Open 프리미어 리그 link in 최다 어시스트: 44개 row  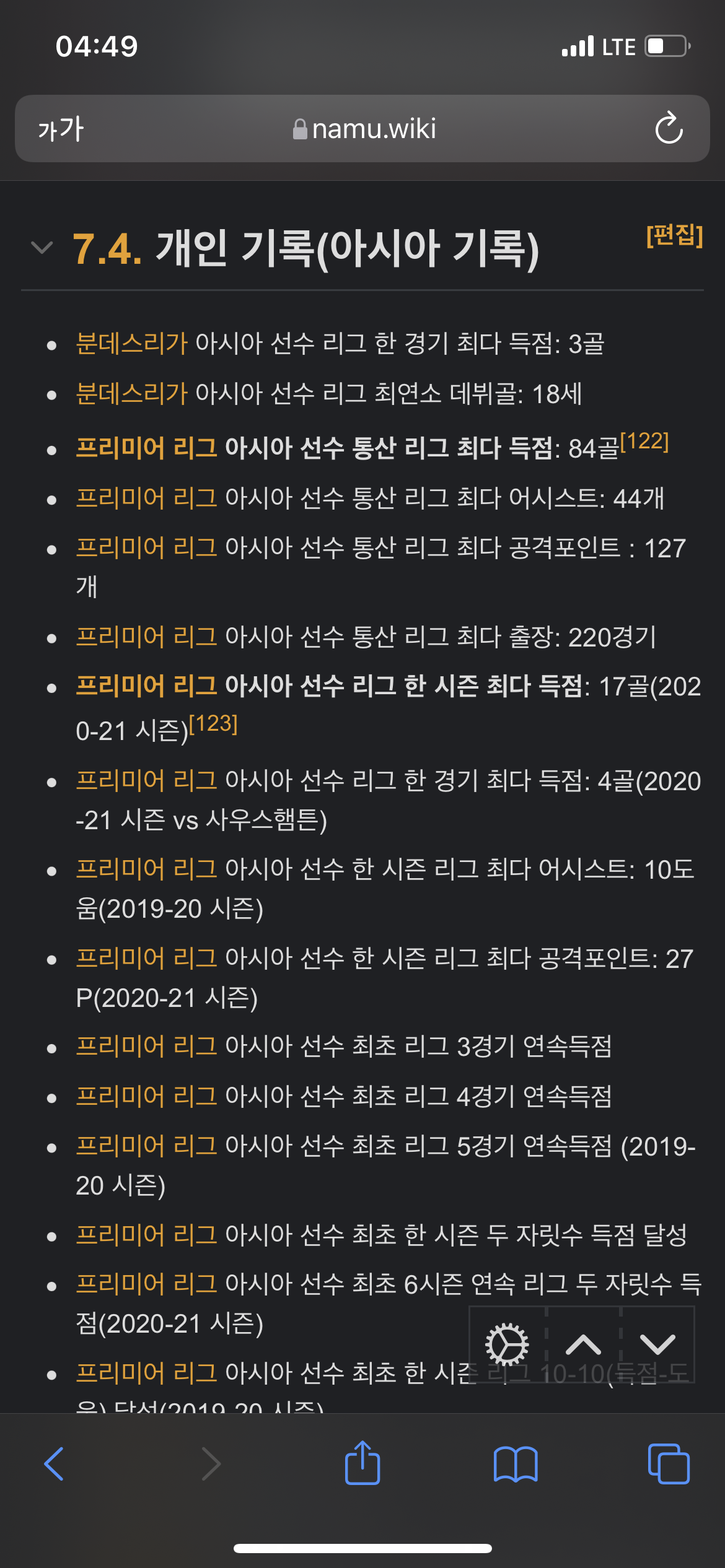point(146,499)
